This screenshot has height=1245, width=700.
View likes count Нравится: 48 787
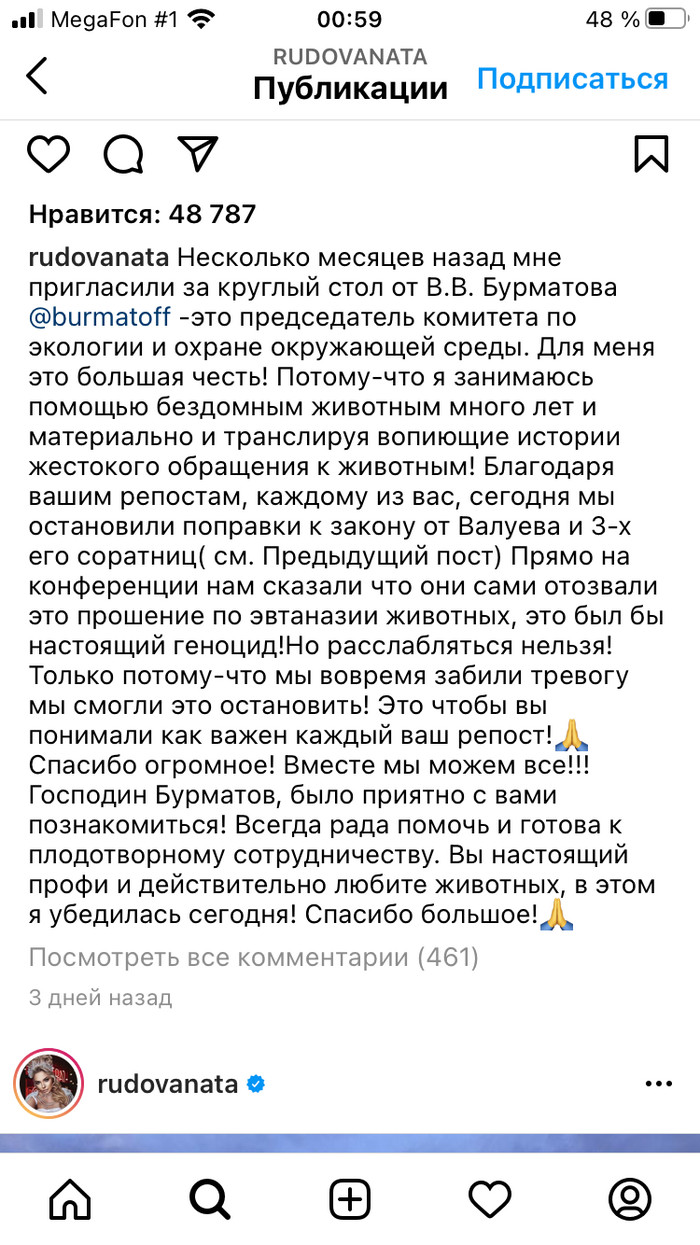(143, 214)
